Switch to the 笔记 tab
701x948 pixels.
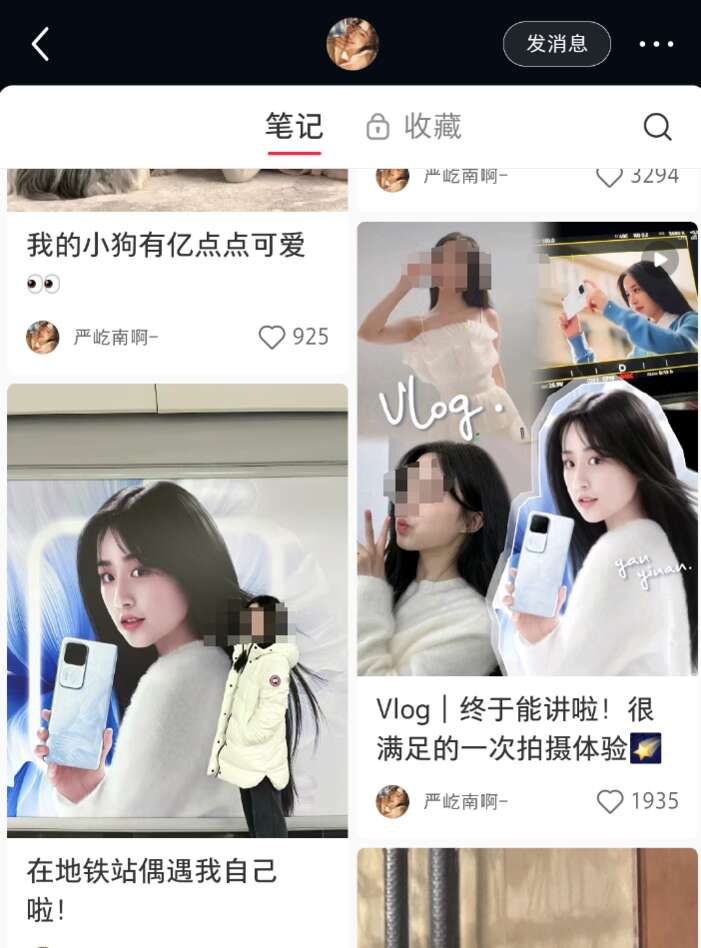point(294,127)
